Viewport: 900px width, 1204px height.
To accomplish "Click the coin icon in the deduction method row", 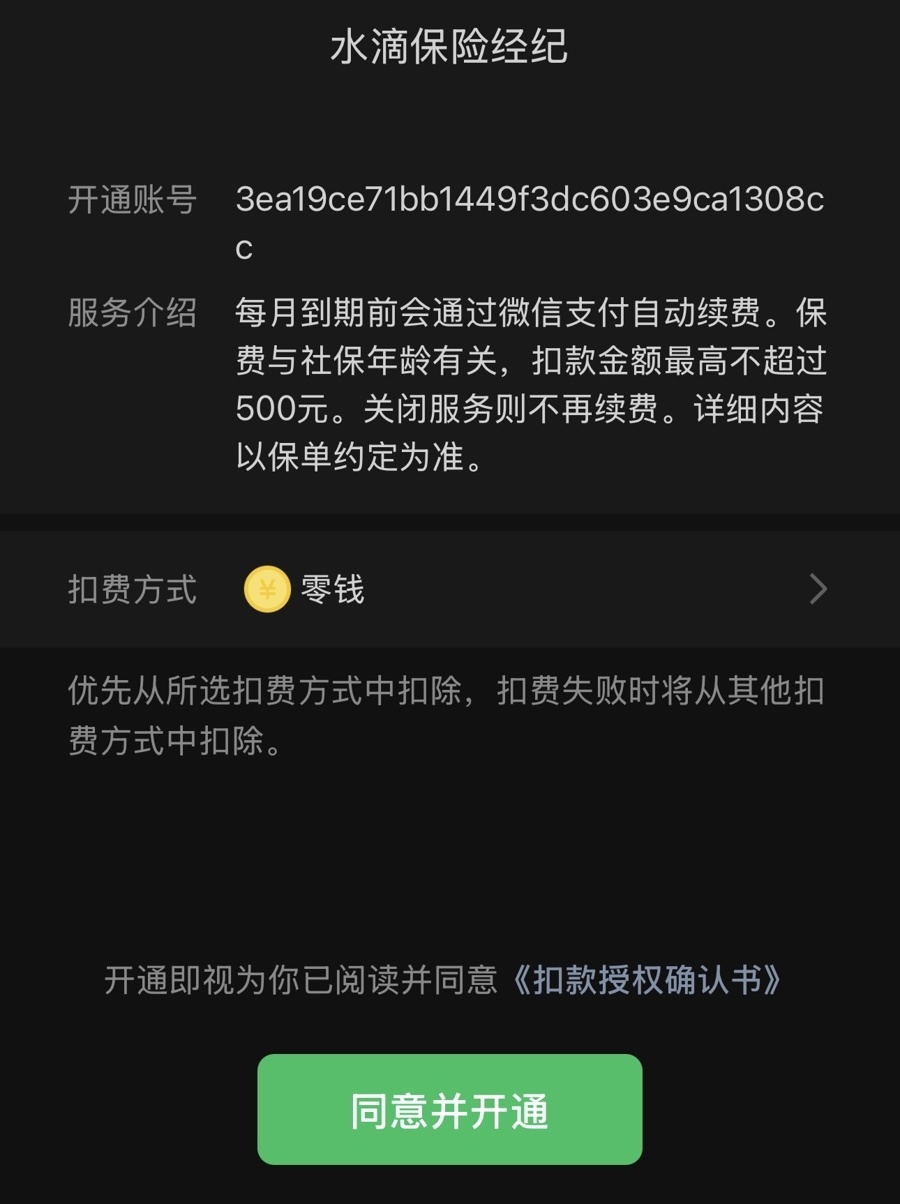I will click(x=266, y=590).
